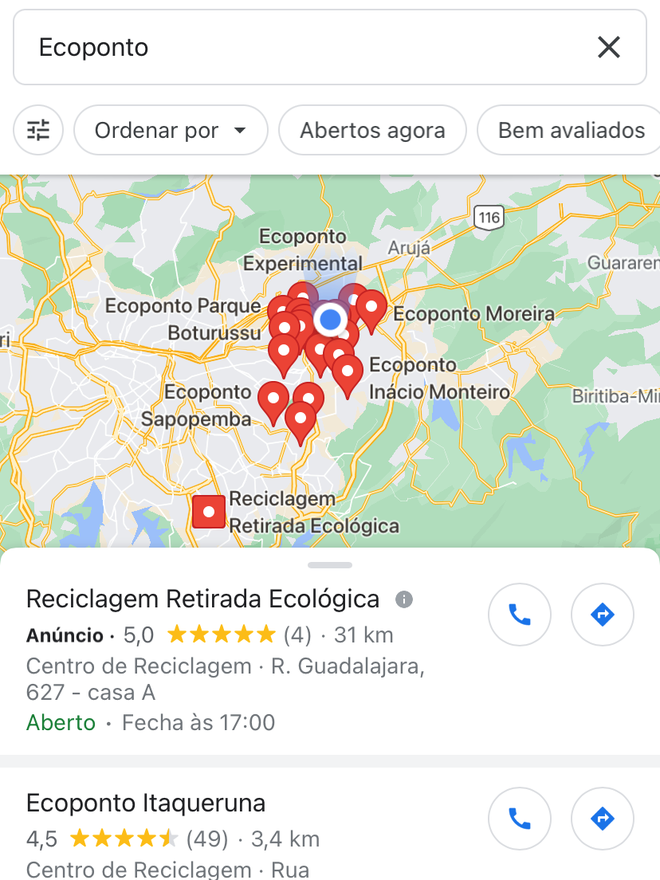Clear the Ecoponto search
Viewport: 660px width, 880px height.
[608, 47]
